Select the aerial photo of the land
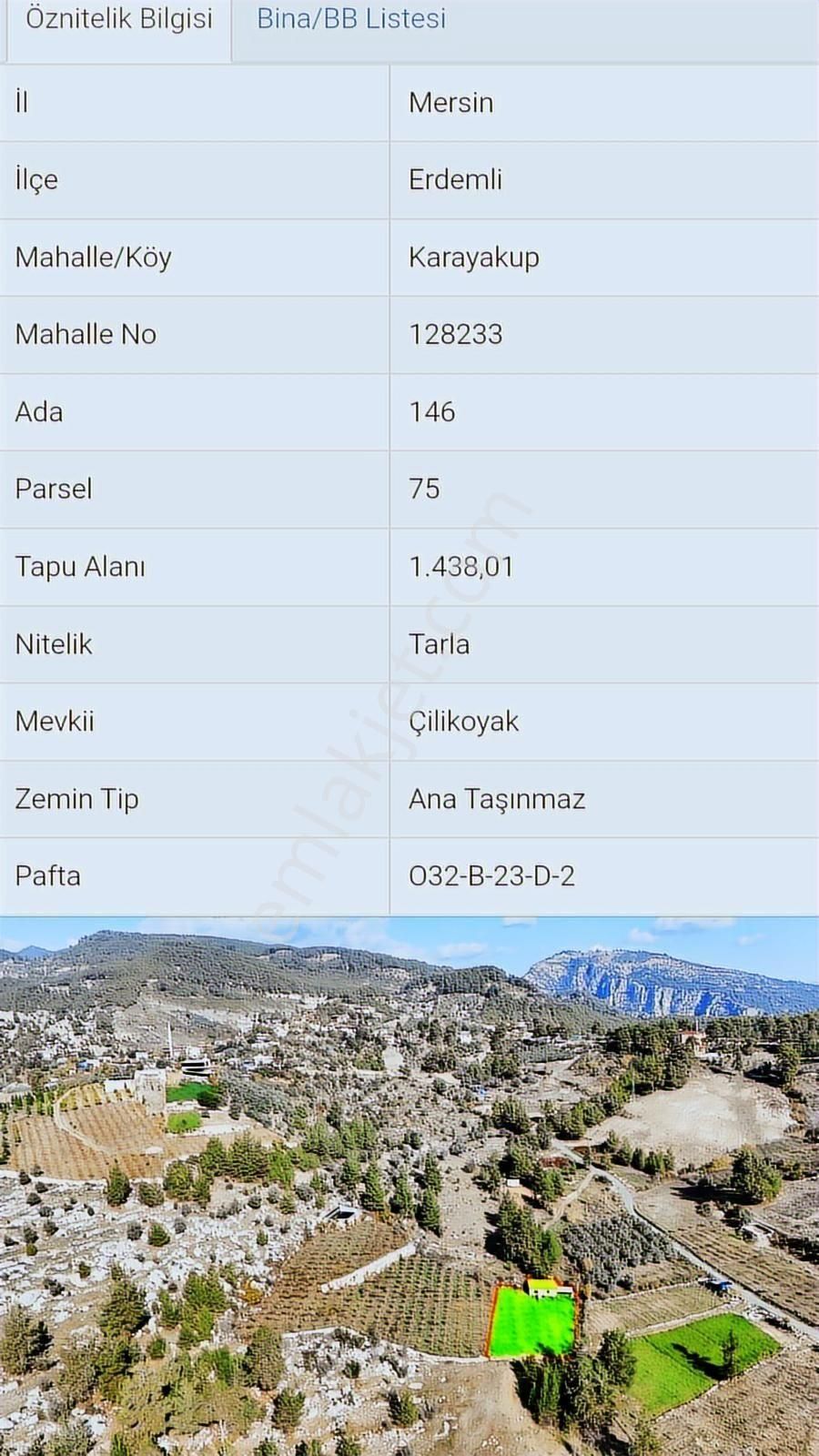 click(x=409, y=1183)
